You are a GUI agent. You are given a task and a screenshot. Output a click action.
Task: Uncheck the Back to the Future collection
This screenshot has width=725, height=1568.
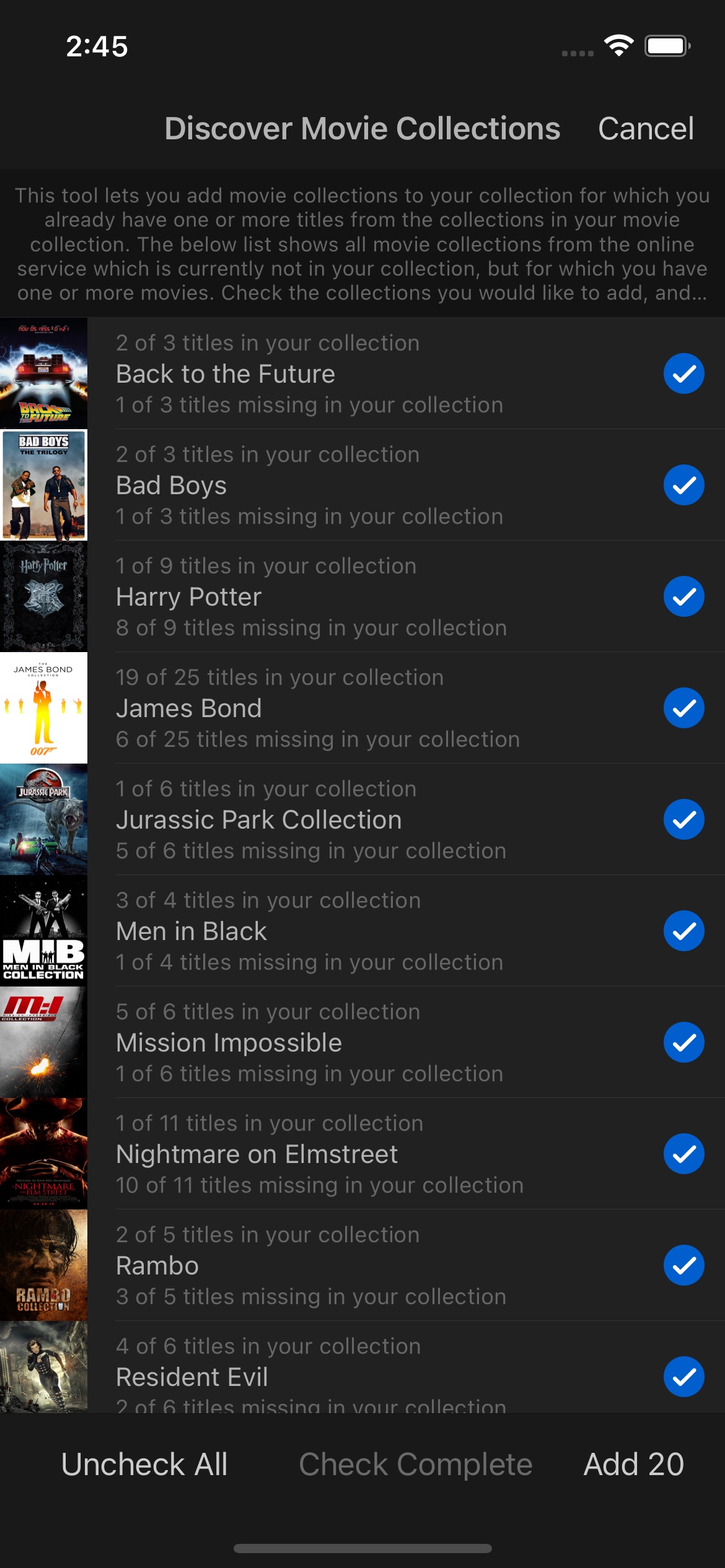pos(683,373)
